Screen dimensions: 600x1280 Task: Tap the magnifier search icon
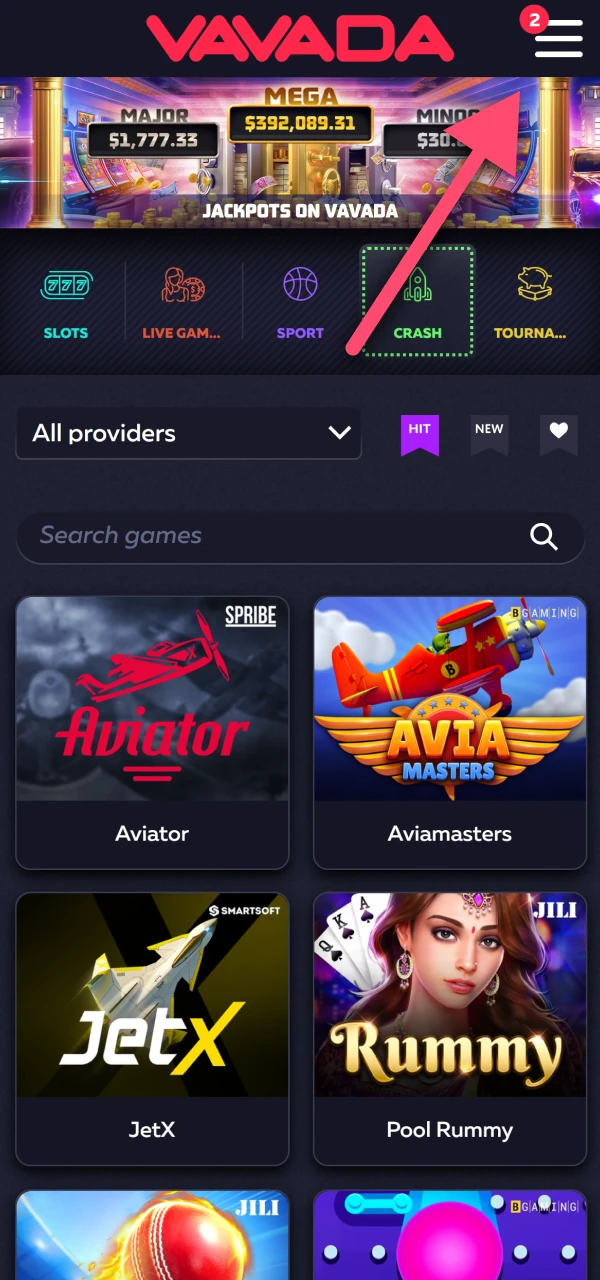click(x=544, y=537)
